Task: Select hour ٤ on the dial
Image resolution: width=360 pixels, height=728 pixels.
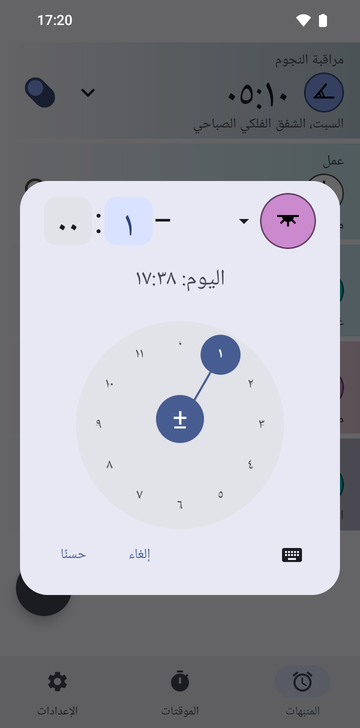Action: coord(250,464)
